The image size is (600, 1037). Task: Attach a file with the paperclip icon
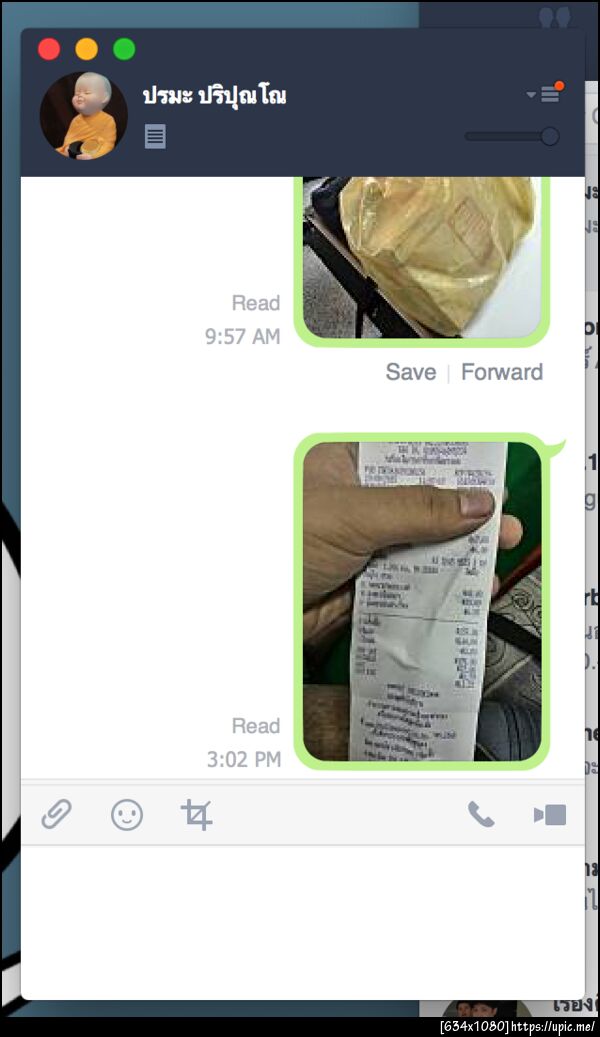pyautogui.click(x=56, y=815)
